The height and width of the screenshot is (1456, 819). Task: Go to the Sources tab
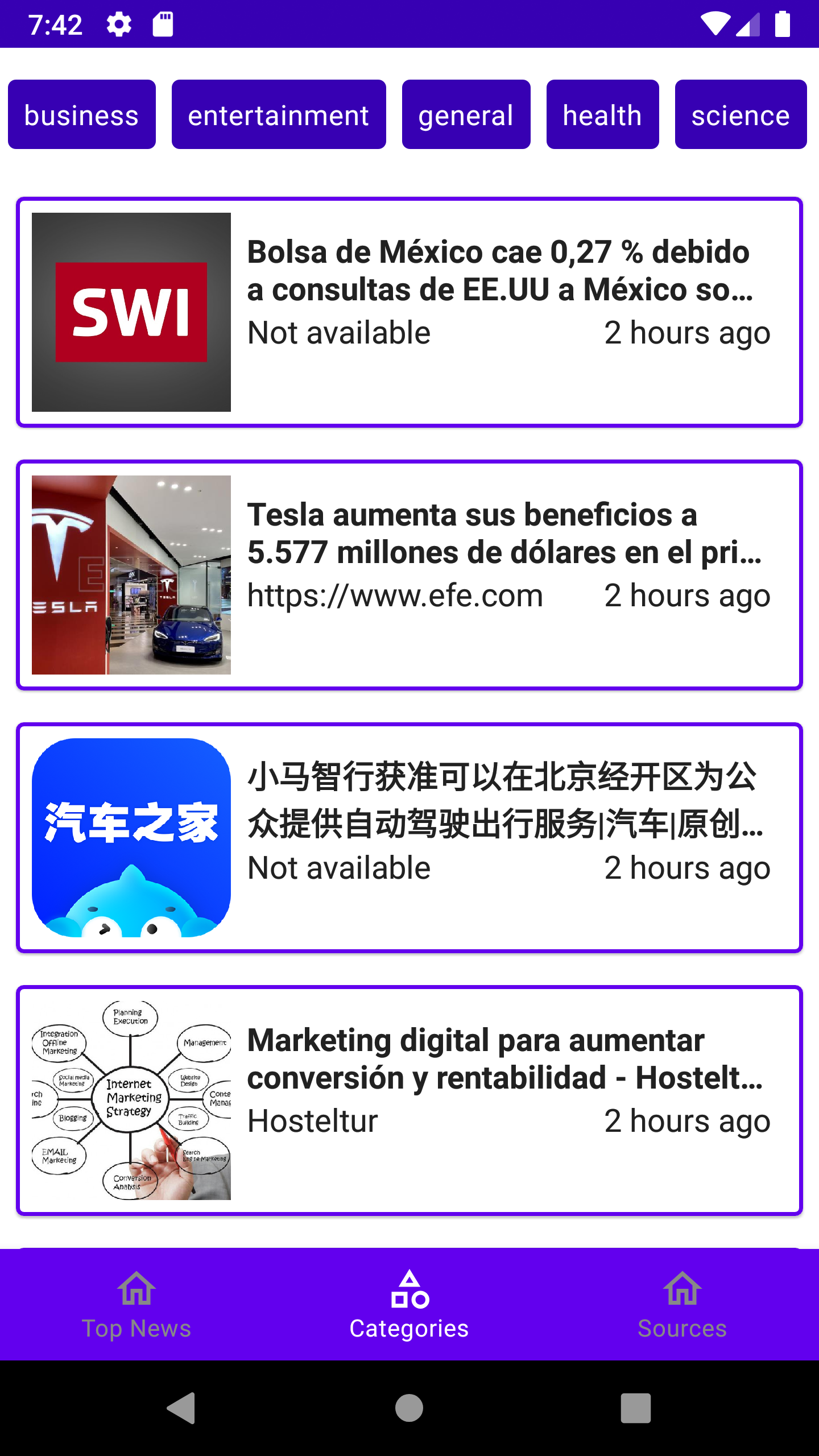click(682, 1305)
